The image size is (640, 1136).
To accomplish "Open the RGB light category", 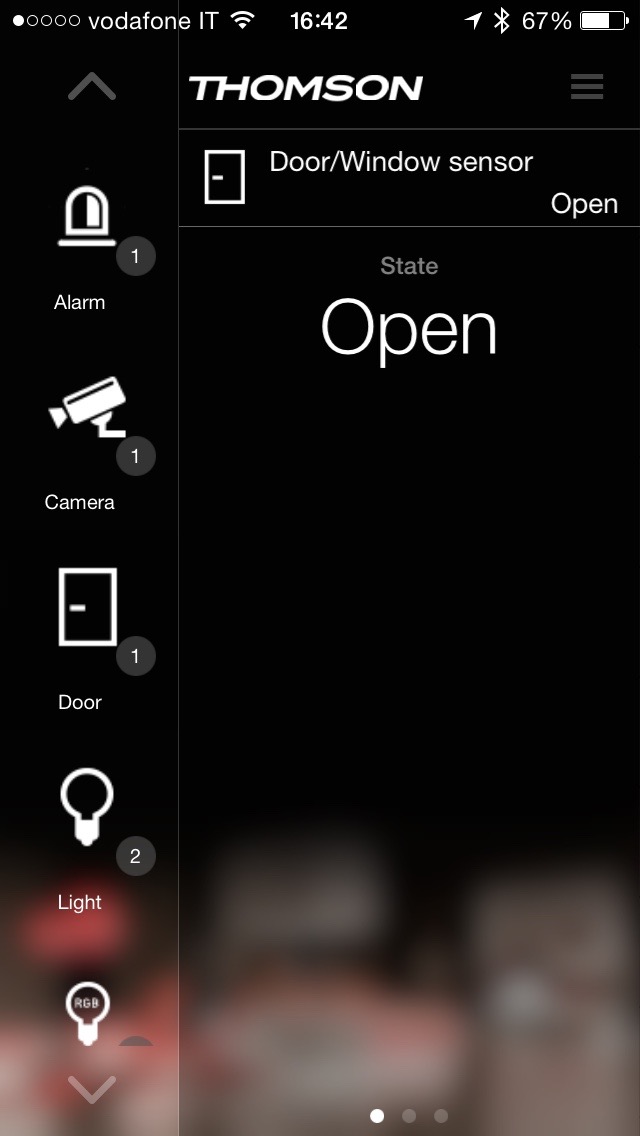I will (87, 1012).
